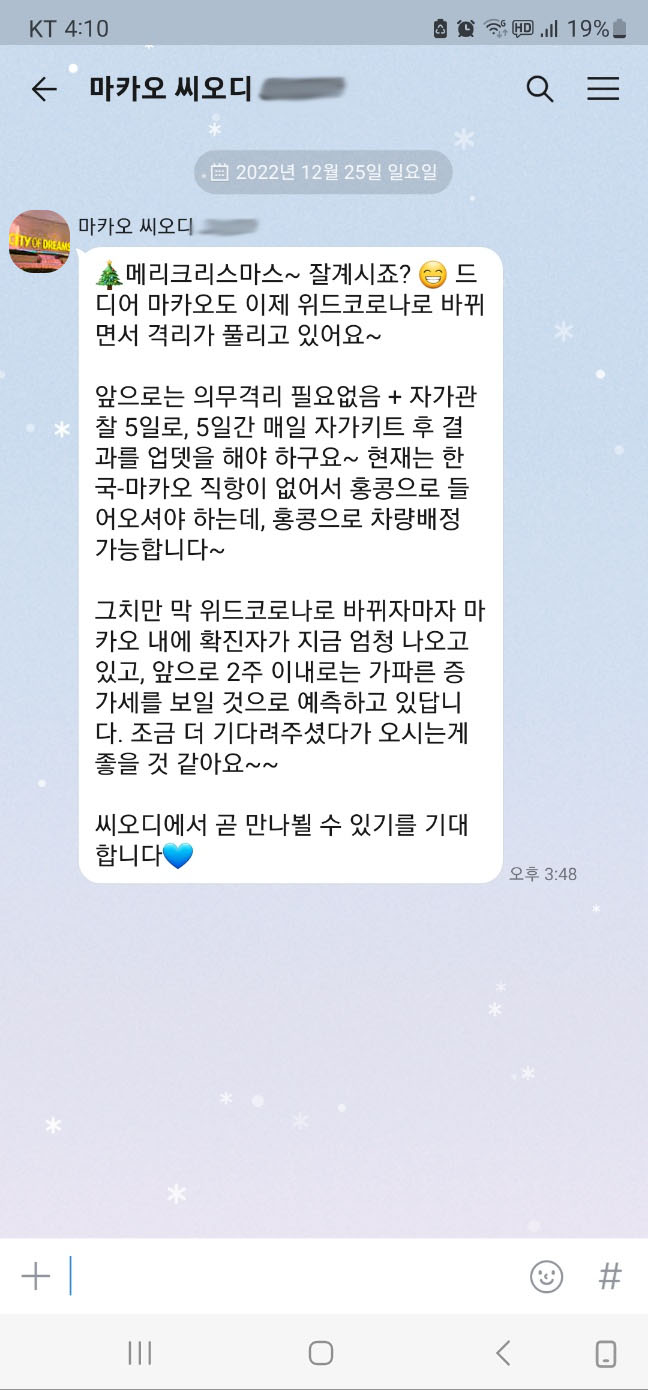
Task: Go back from the 마카오 씨오디 chat
Action: click(44, 89)
